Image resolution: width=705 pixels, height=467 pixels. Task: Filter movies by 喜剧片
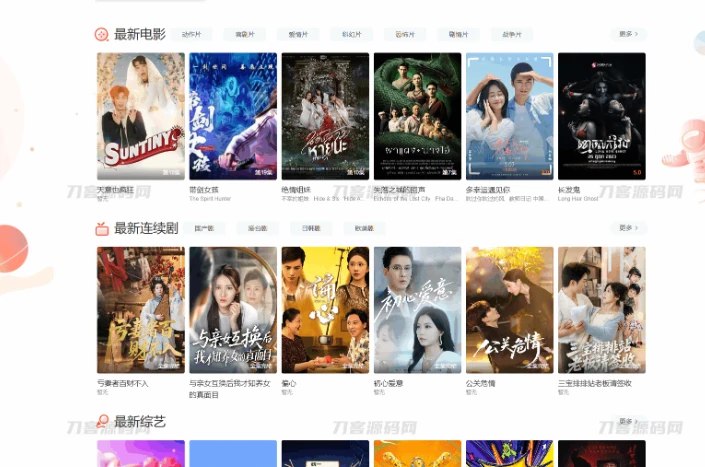tap(244, 34)
